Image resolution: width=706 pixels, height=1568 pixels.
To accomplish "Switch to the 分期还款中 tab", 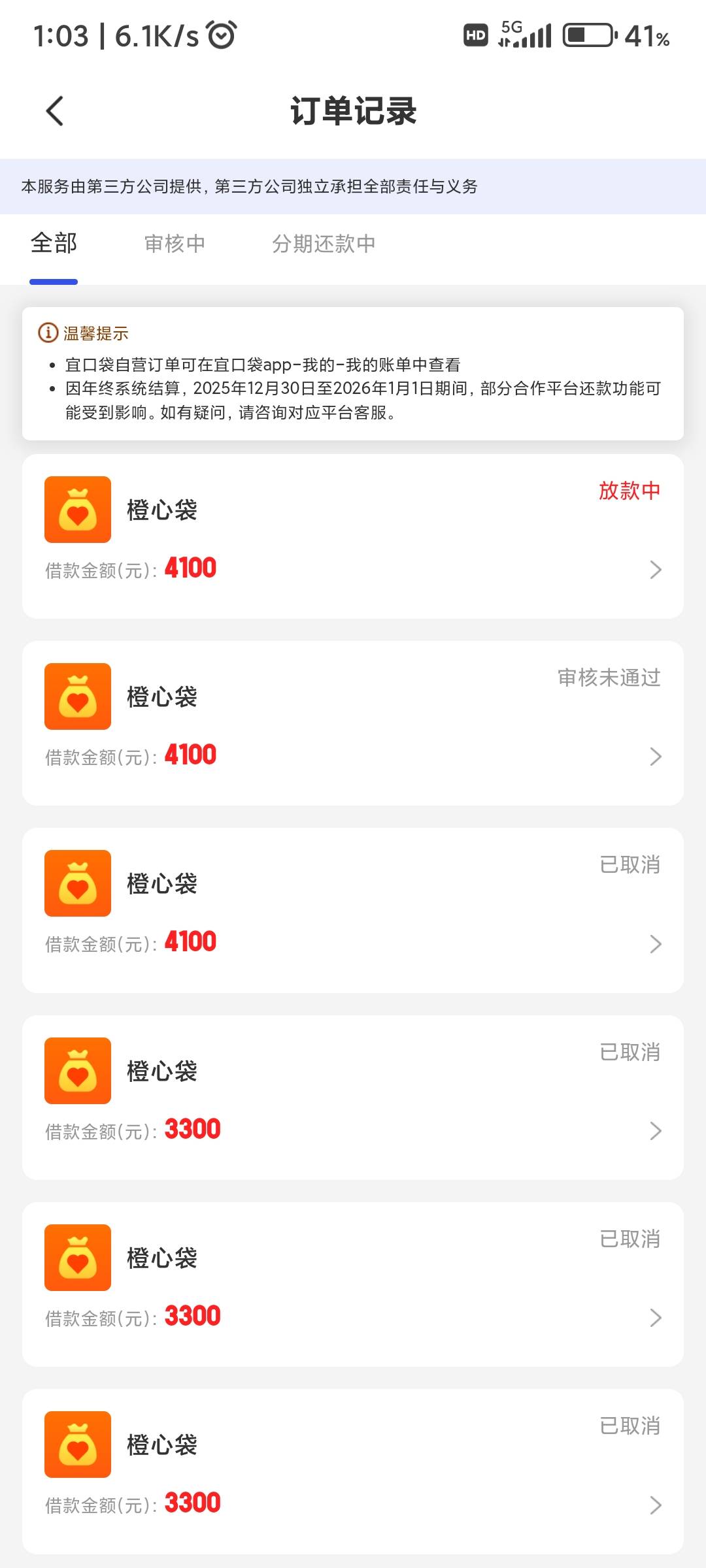I will (x=324, y=244).
